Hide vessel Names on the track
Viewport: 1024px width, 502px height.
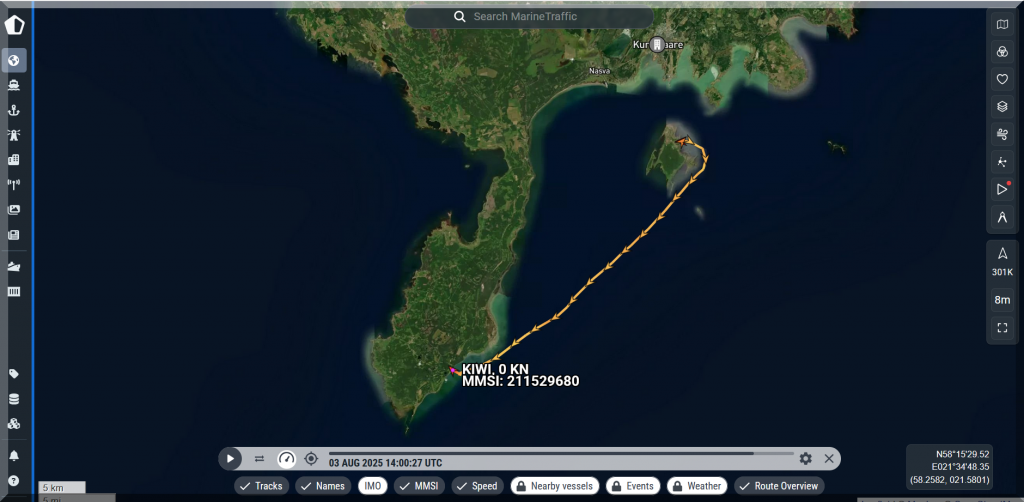[x=322, y=486]
